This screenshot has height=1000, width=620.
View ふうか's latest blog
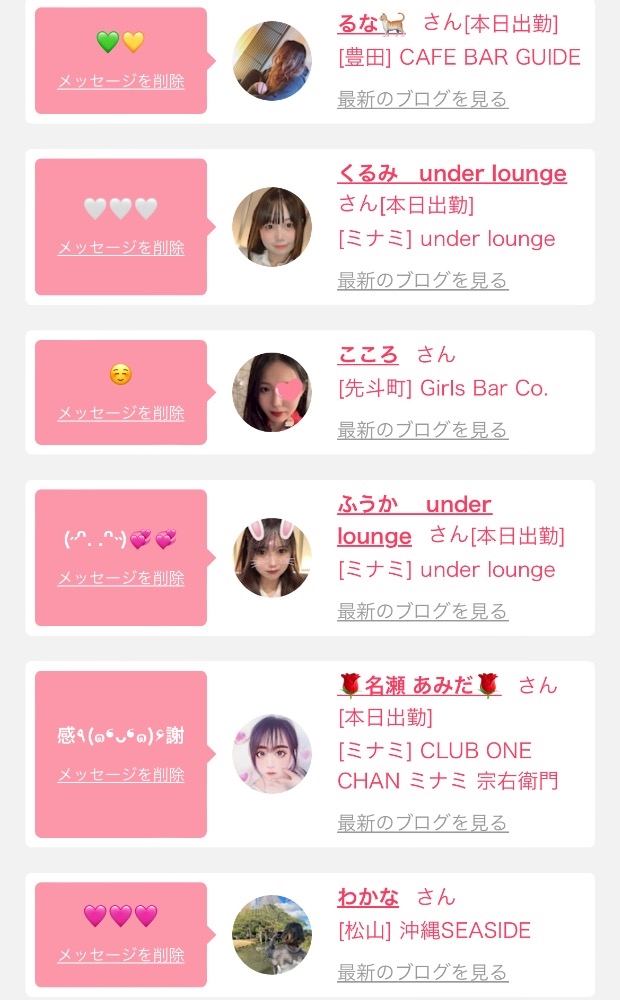coord(422,611)
